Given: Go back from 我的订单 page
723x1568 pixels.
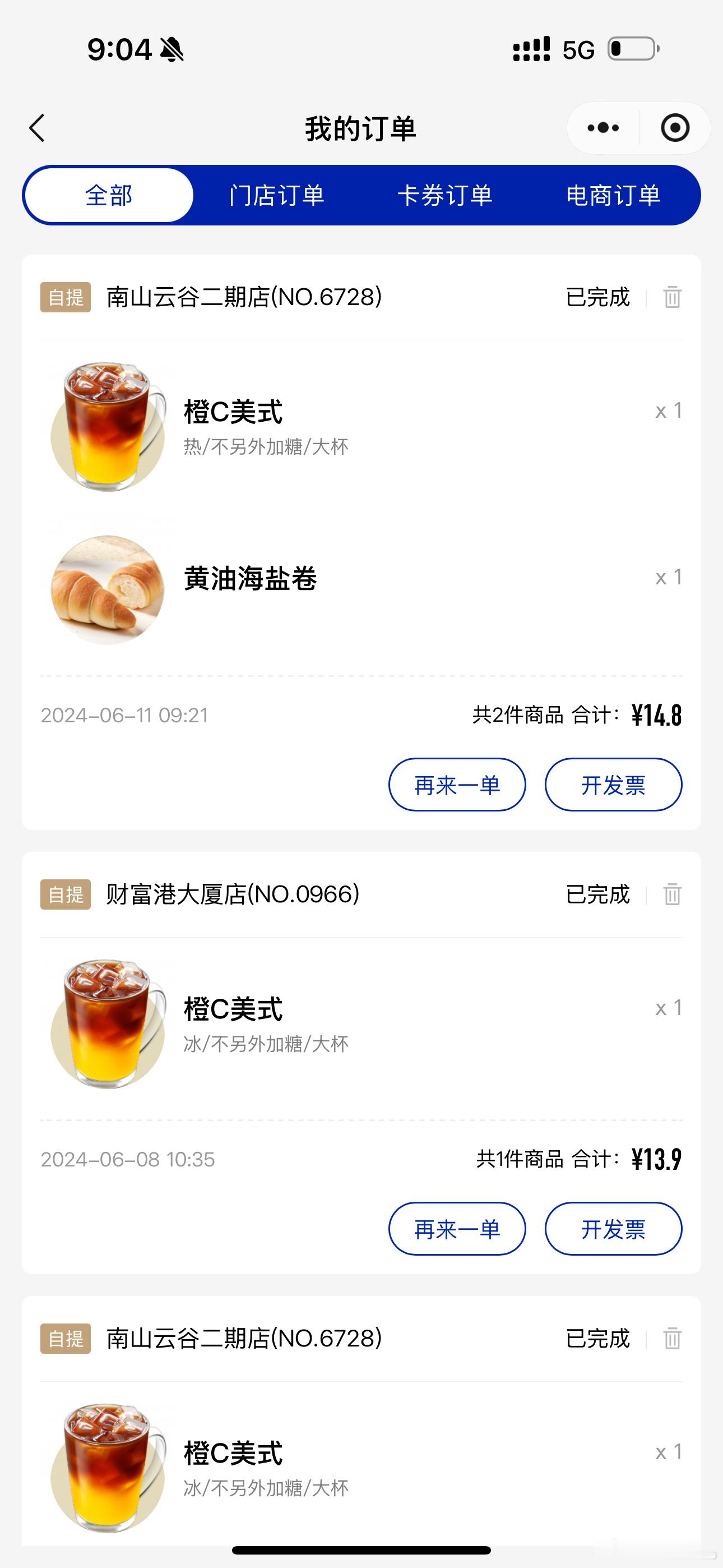Looking at the screenshot, I should point(38,128).
